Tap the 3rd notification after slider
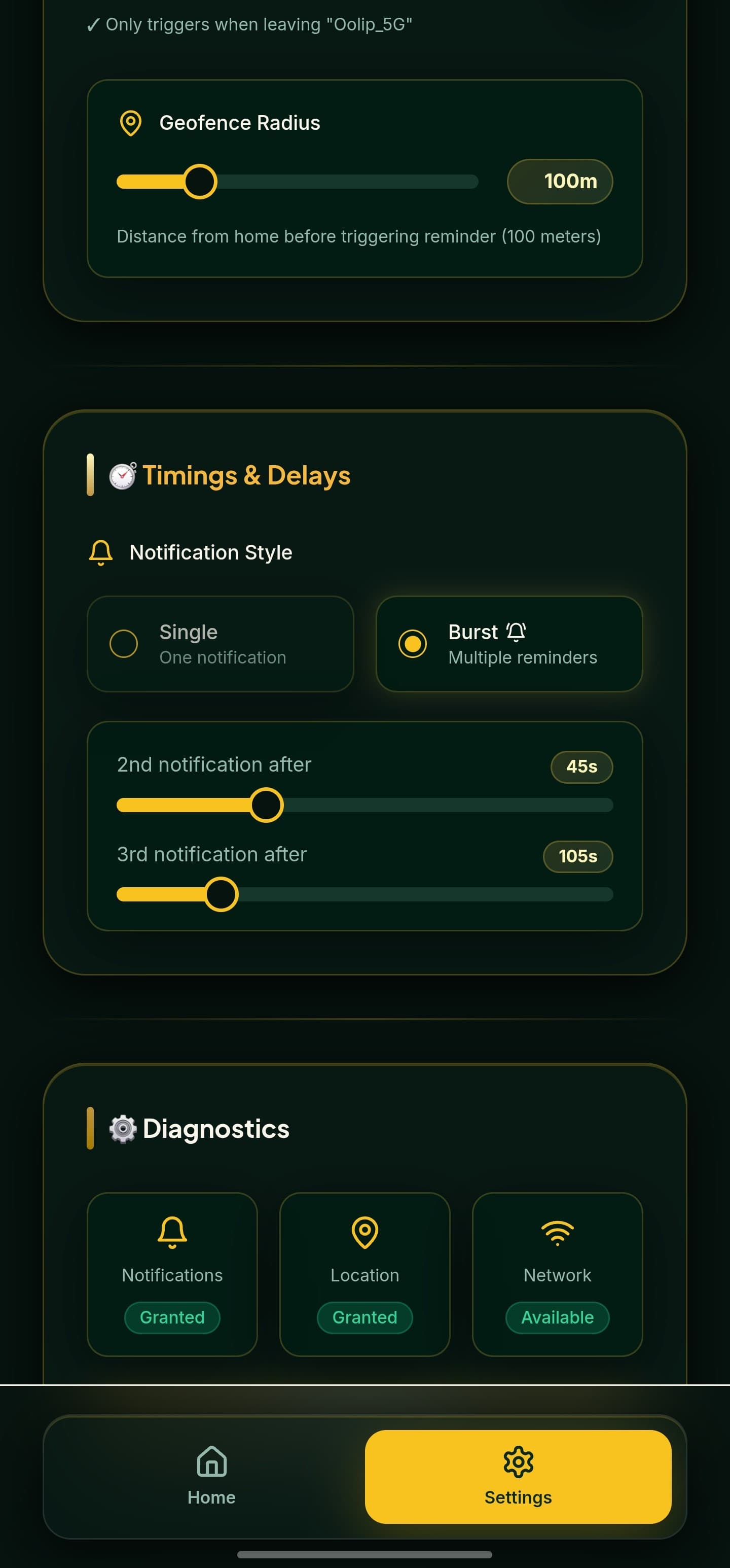The width and height of the screenshot is (730, 1568). point(365,894)
